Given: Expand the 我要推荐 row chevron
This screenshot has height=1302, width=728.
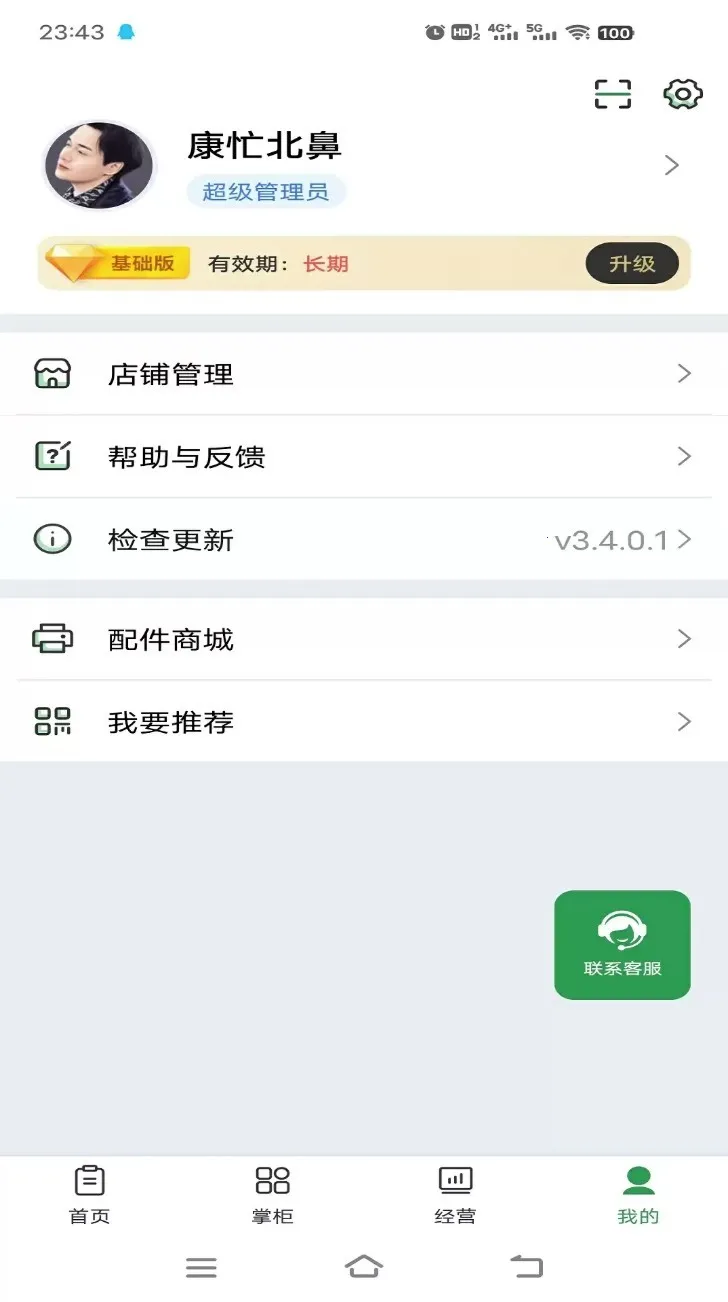Looking at the screenshot, I should (685, 721).
